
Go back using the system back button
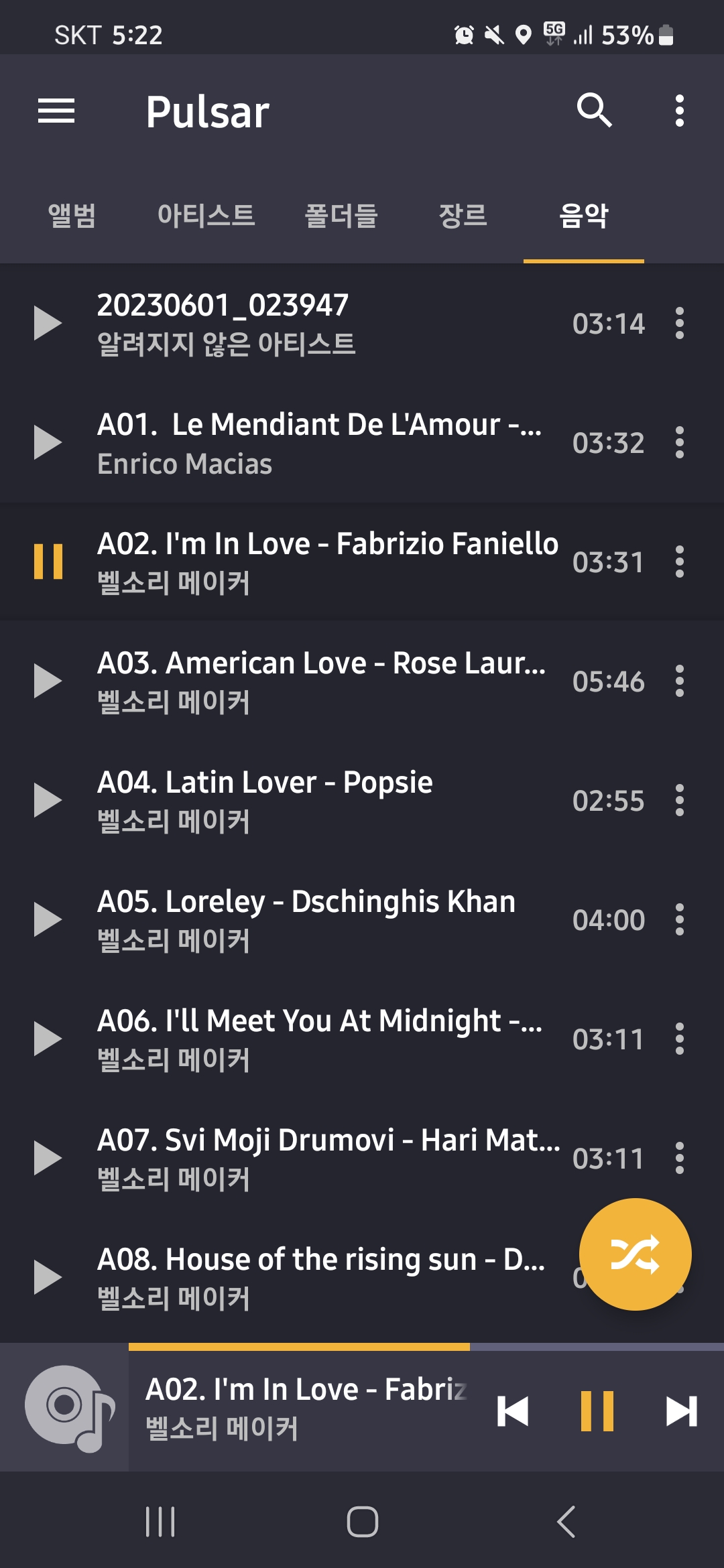tap(566, 1521)
